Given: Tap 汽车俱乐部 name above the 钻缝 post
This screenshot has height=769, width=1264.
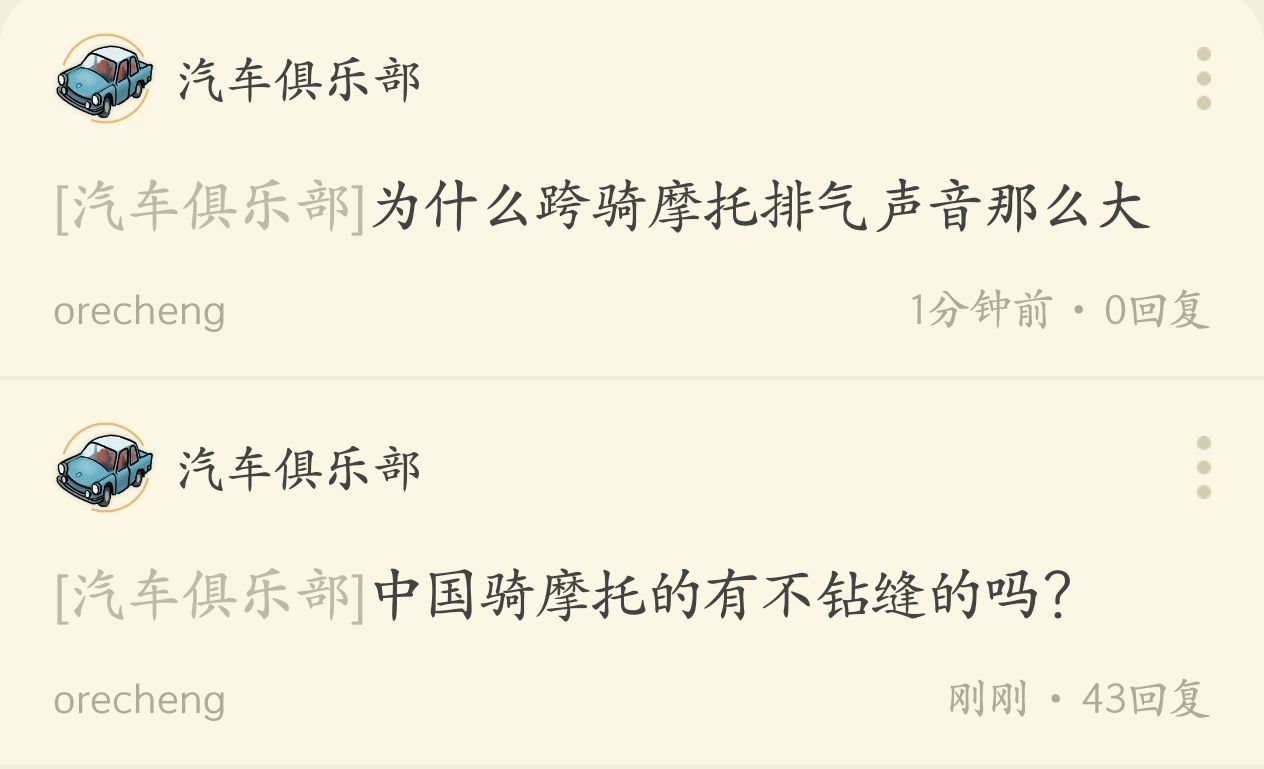Looking at the screenshot, I should point(299,468).
